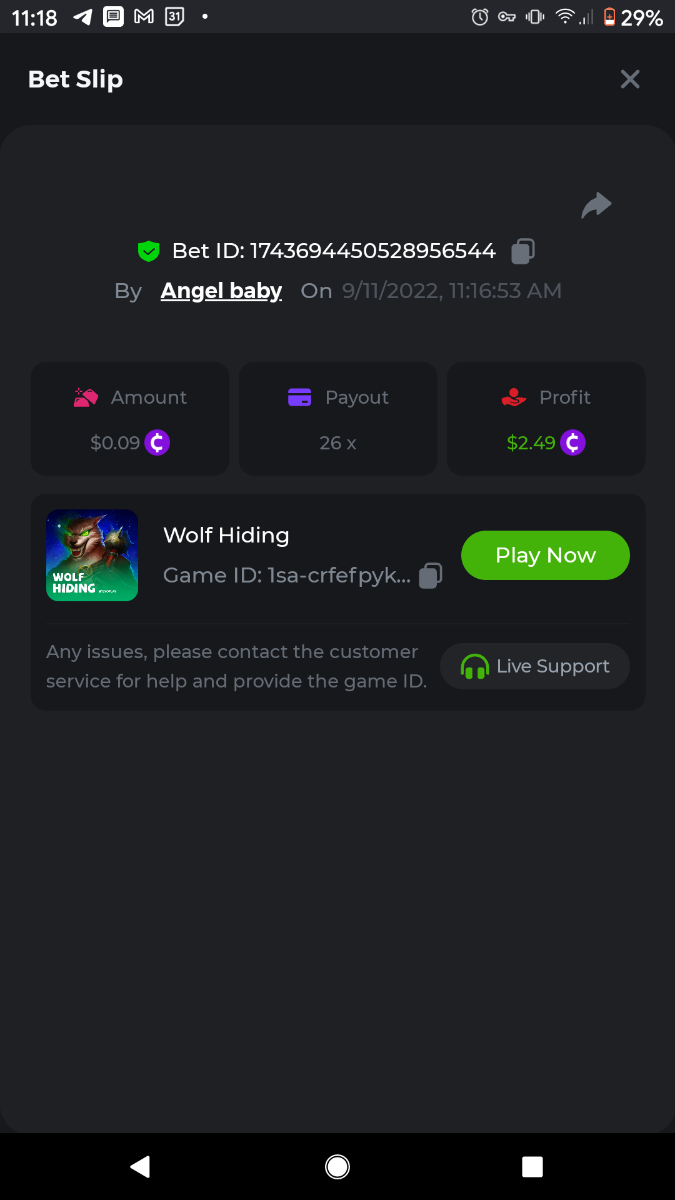Viewport: 675px width, 1200px height.
Task: Tap the Play Now button
Action: pyautogui.click(x=545, y=555)
